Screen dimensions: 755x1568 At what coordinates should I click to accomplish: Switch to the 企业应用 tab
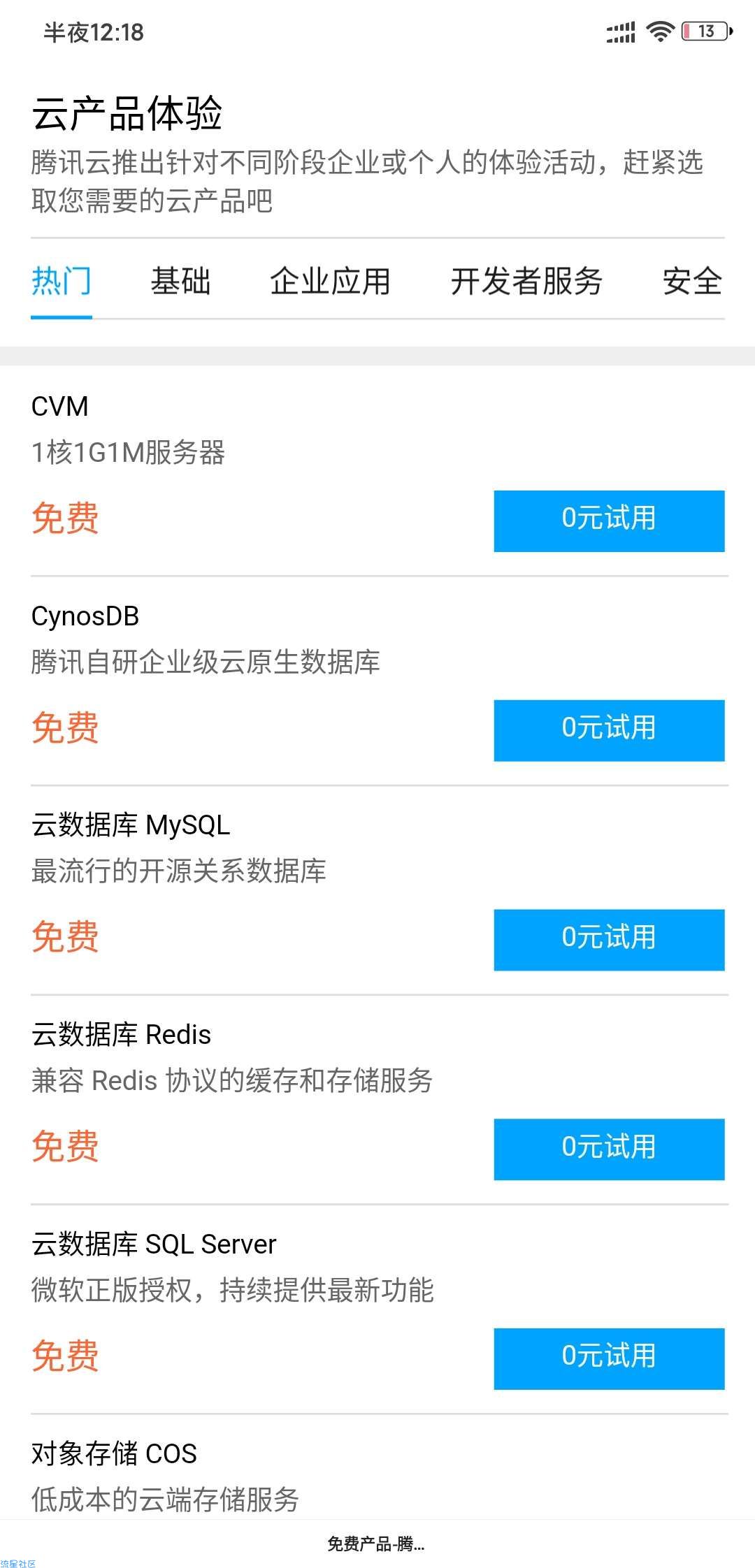coord(330,282)
